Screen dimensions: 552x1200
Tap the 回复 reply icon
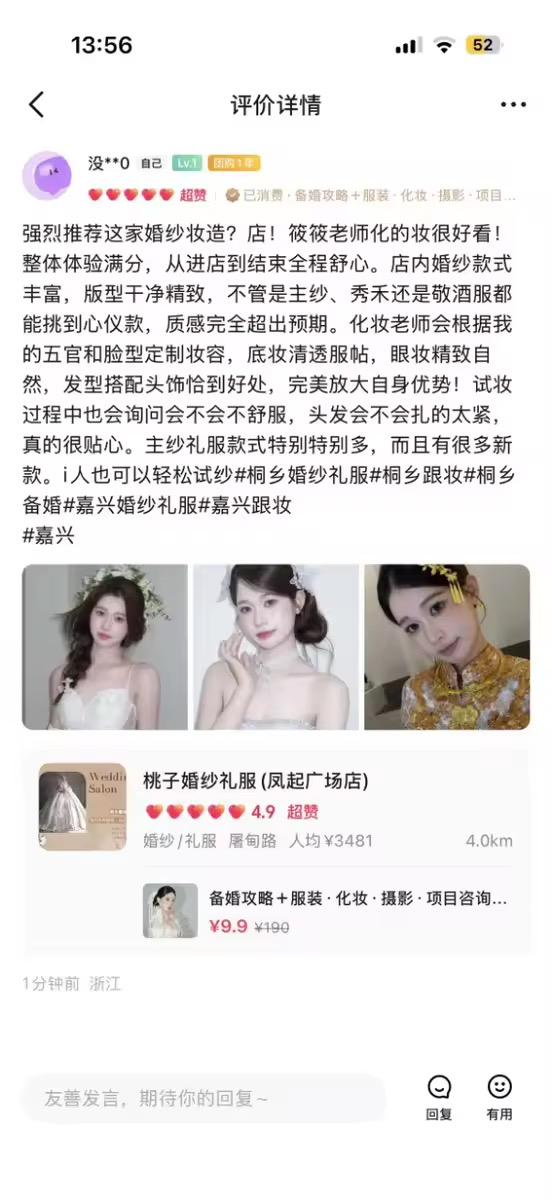point(439,1097)
